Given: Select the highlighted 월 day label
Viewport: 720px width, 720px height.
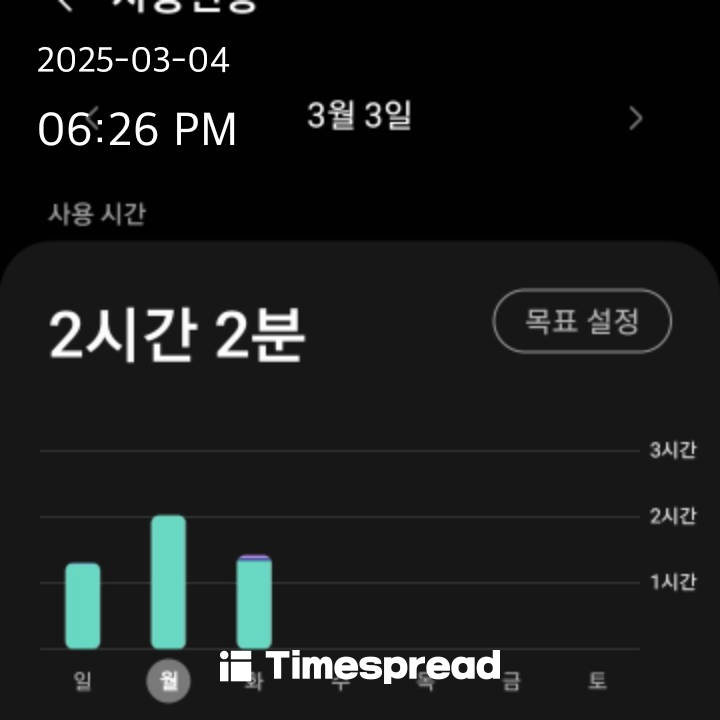Looking at the screenshot, I should point(168,682).
